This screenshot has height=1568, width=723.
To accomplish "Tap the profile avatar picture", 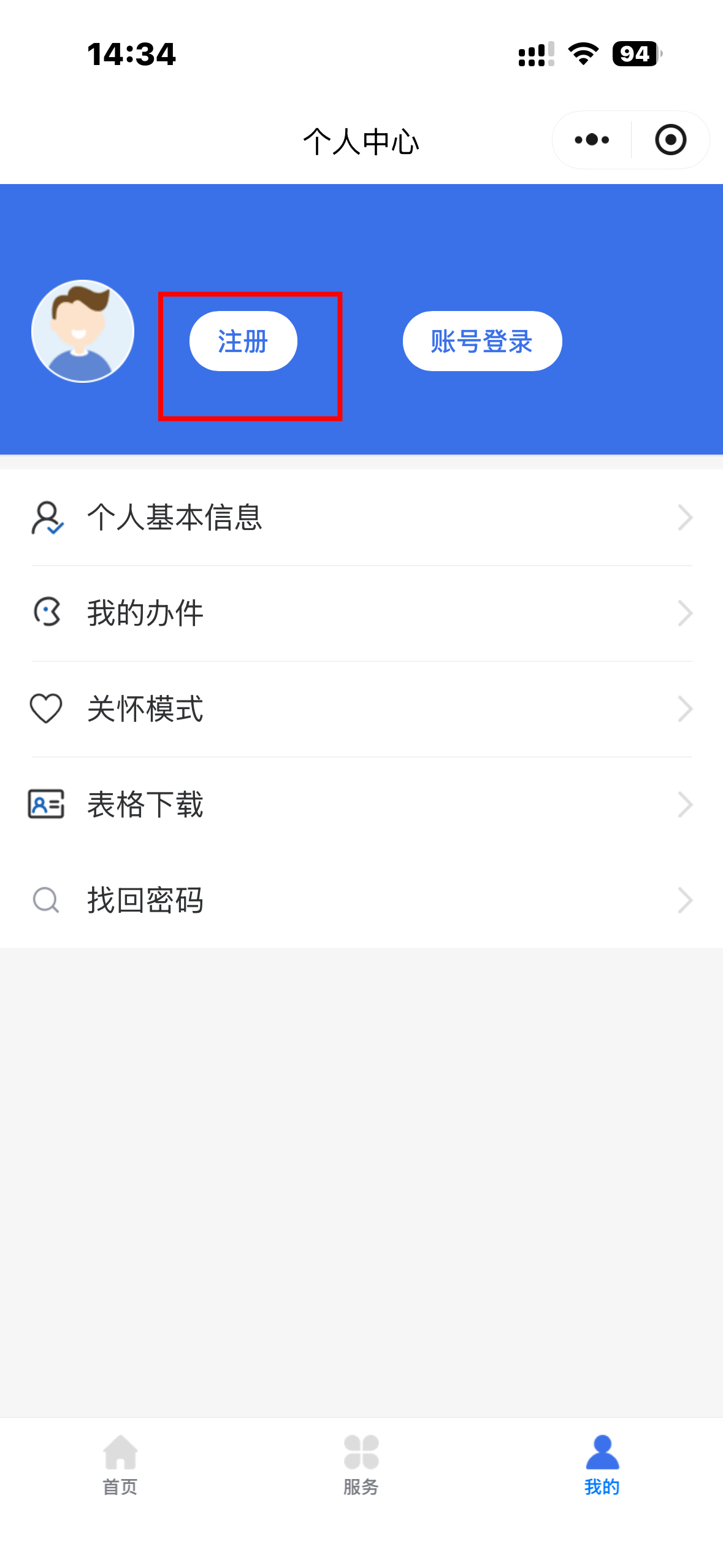I will 83,331.
